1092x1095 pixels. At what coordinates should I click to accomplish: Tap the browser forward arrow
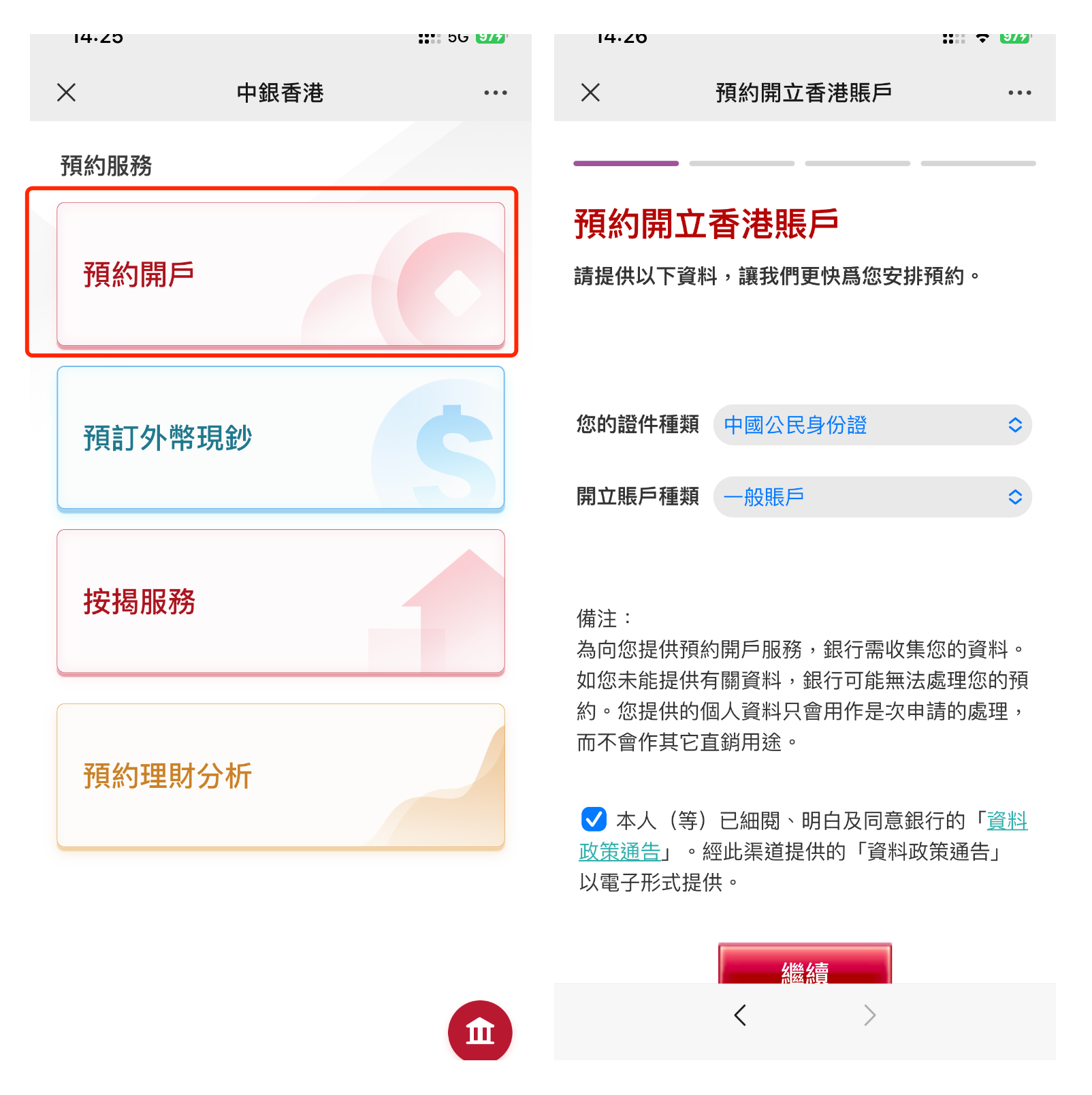tap(869, 1015)
